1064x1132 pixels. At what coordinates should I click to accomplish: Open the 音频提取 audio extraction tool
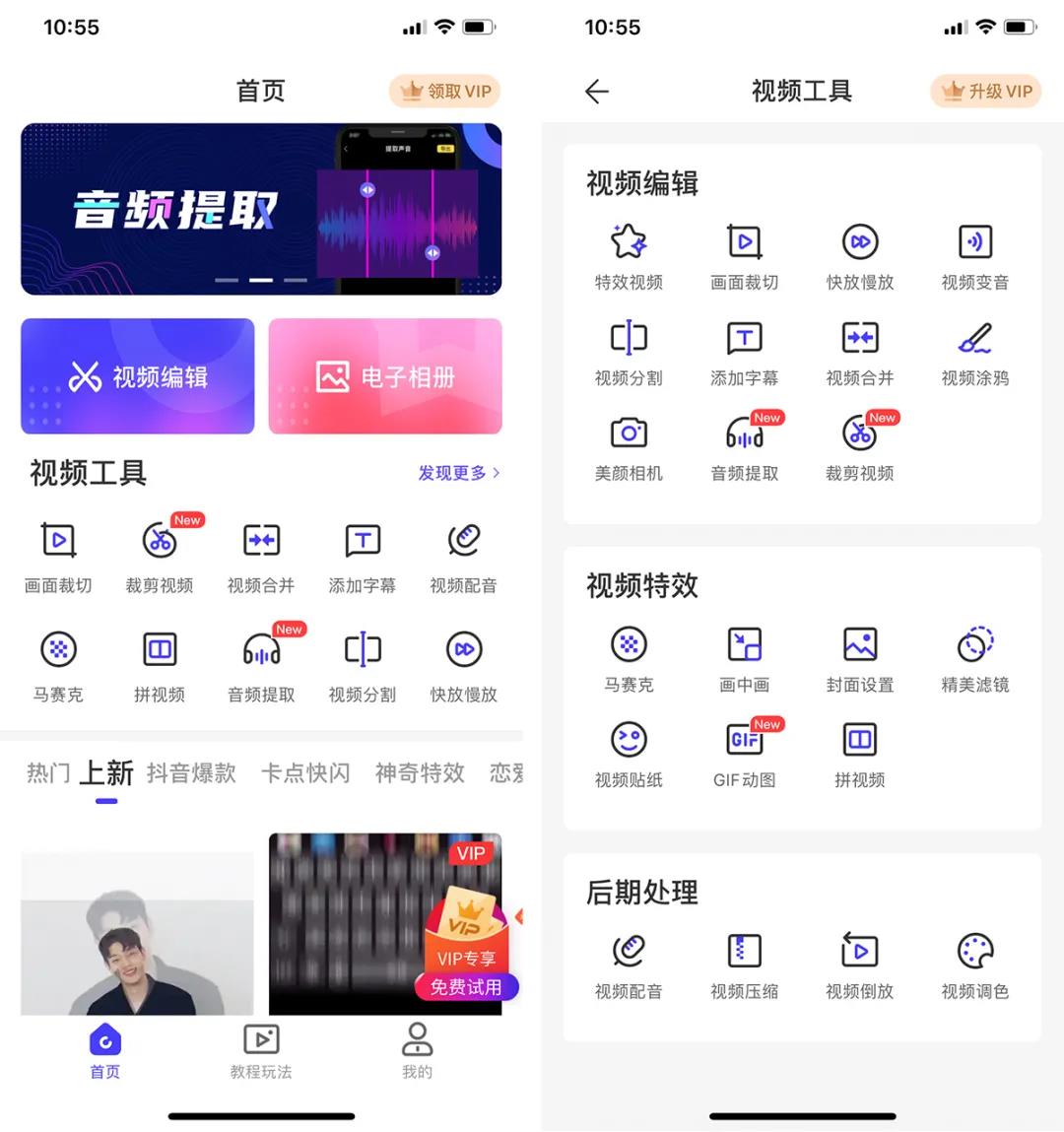744,445
